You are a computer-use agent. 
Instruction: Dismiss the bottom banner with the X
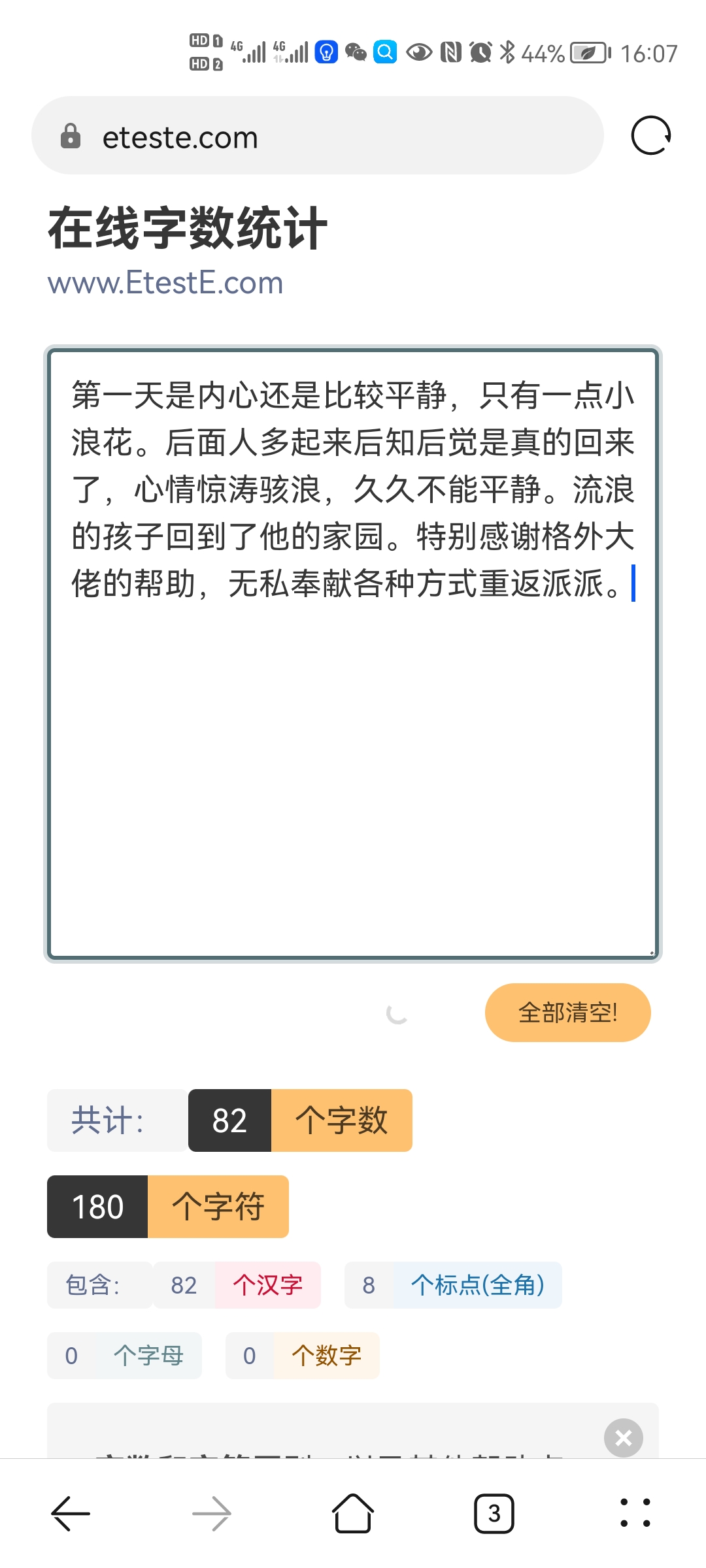click(x=624, y=1437)
